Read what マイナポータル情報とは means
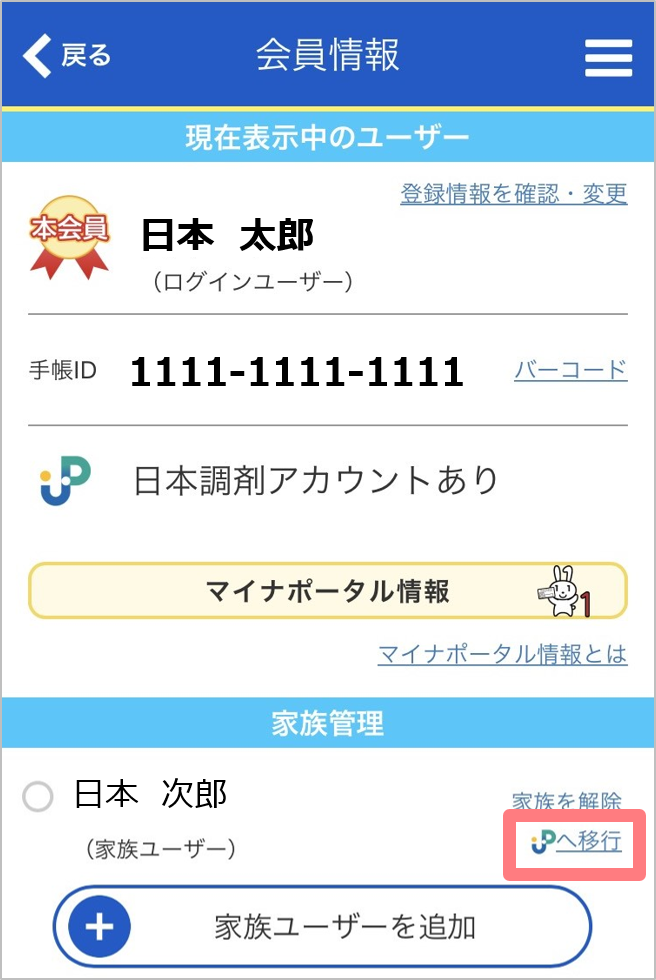 (x=502, y=654)
